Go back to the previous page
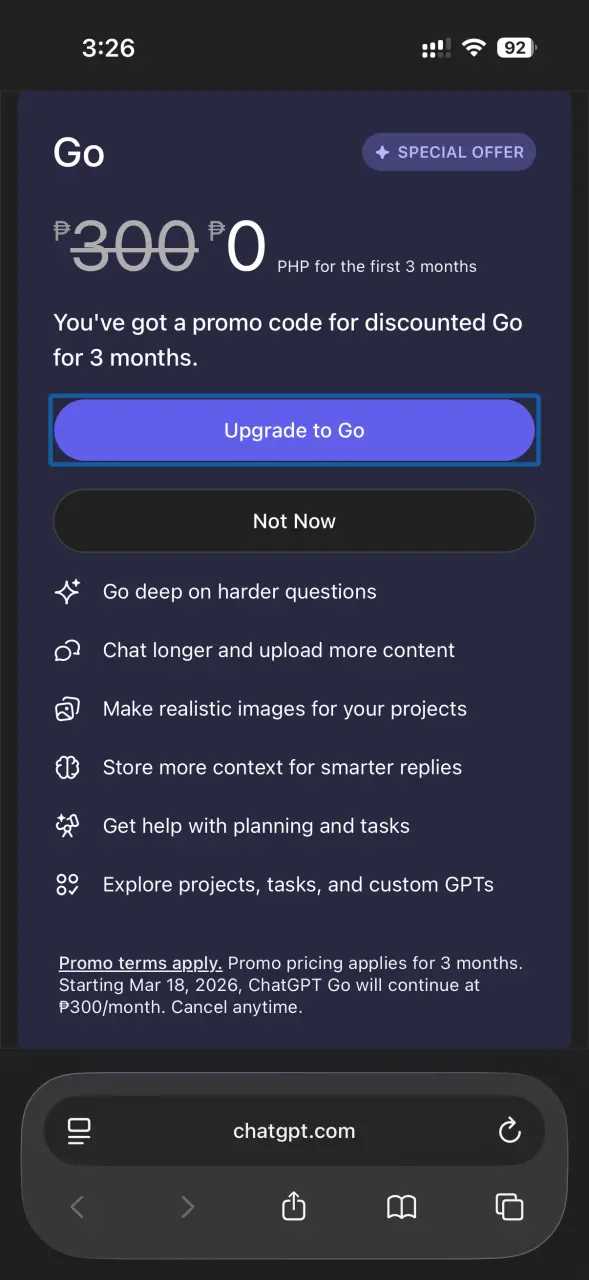This screenshot has height=1280, width=589. pos(77,1207)
